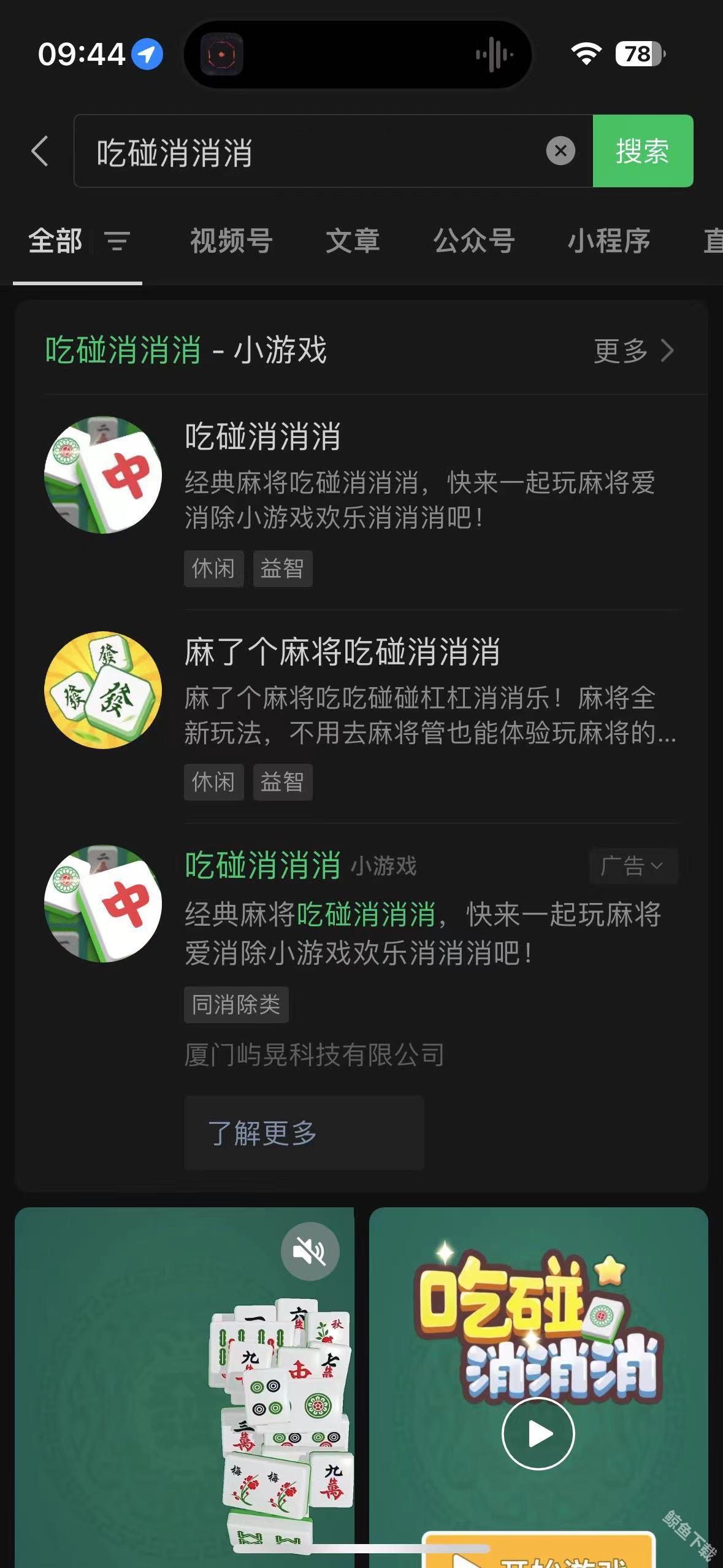Open 更多 to see more mini games
This screenshot has width=723, height=1568.
point(619,351)
